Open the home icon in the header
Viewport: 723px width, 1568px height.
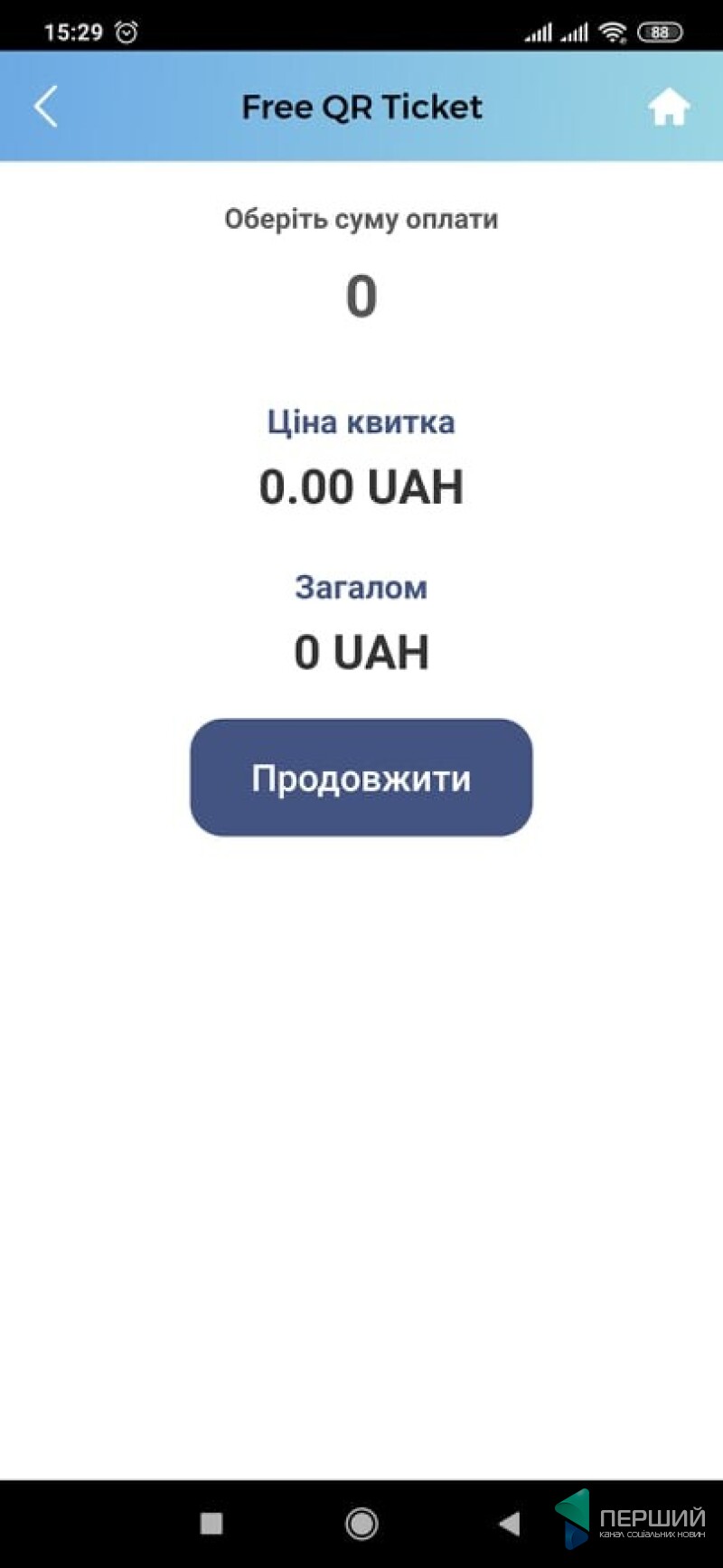point(669,108)
